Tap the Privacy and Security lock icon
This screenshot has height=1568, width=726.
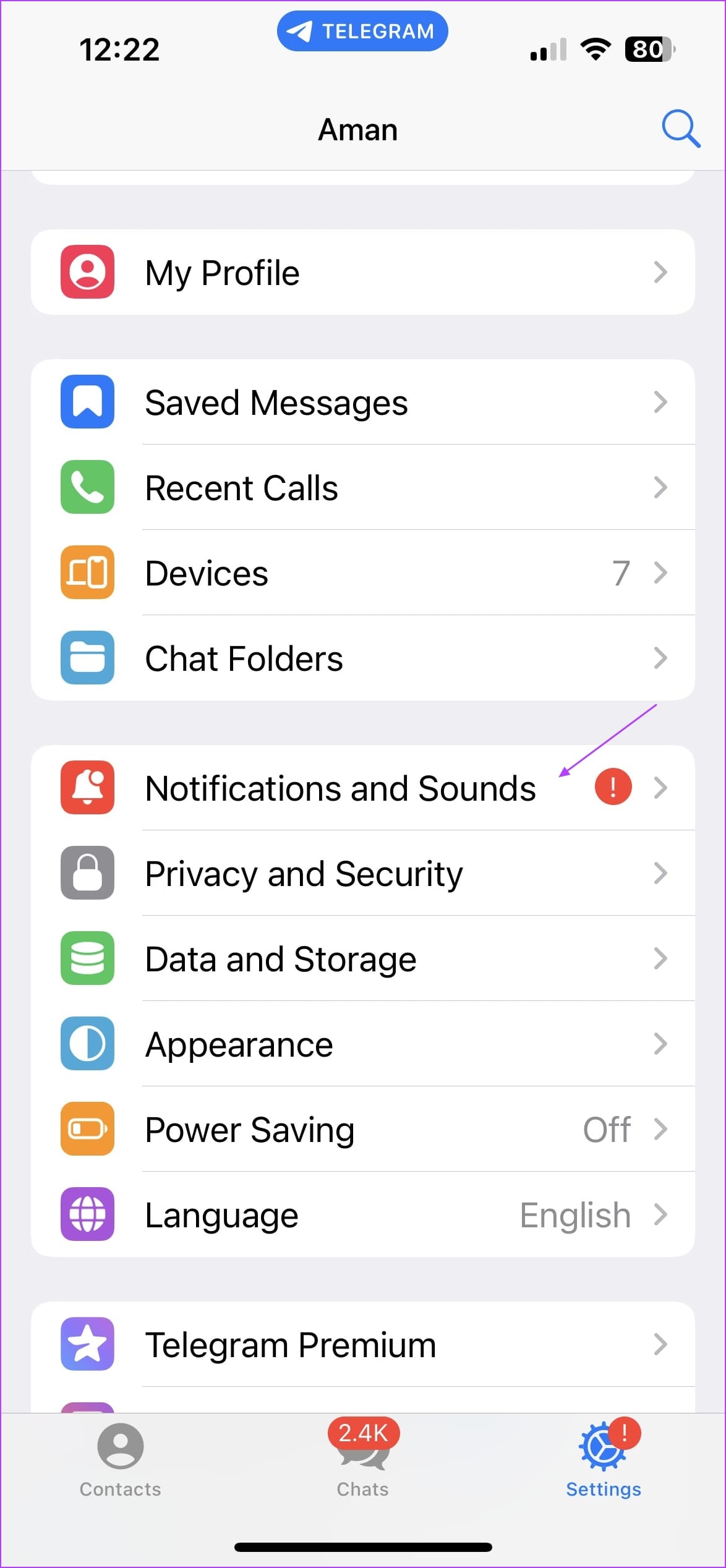coord(87,873)
